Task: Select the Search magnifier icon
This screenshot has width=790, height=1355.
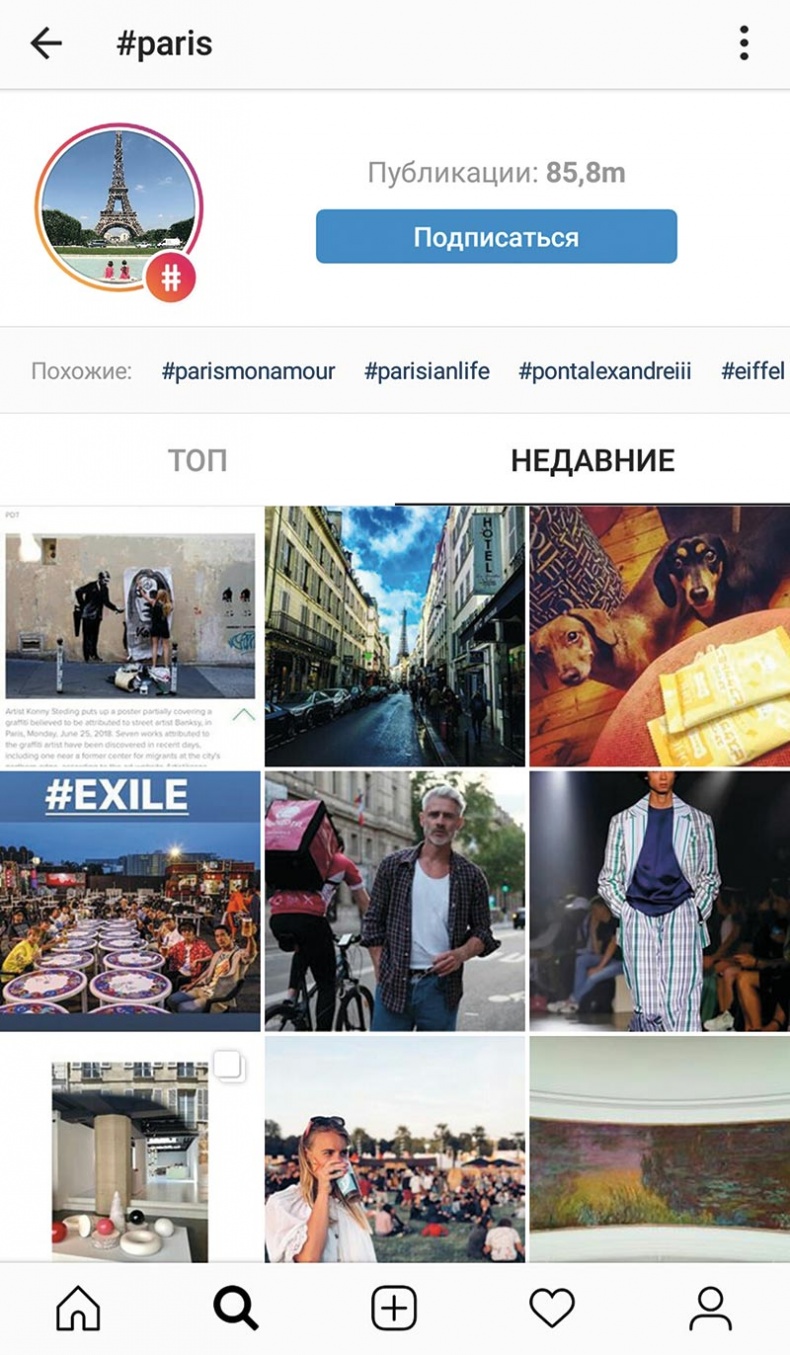Action: click(237, 1305)
